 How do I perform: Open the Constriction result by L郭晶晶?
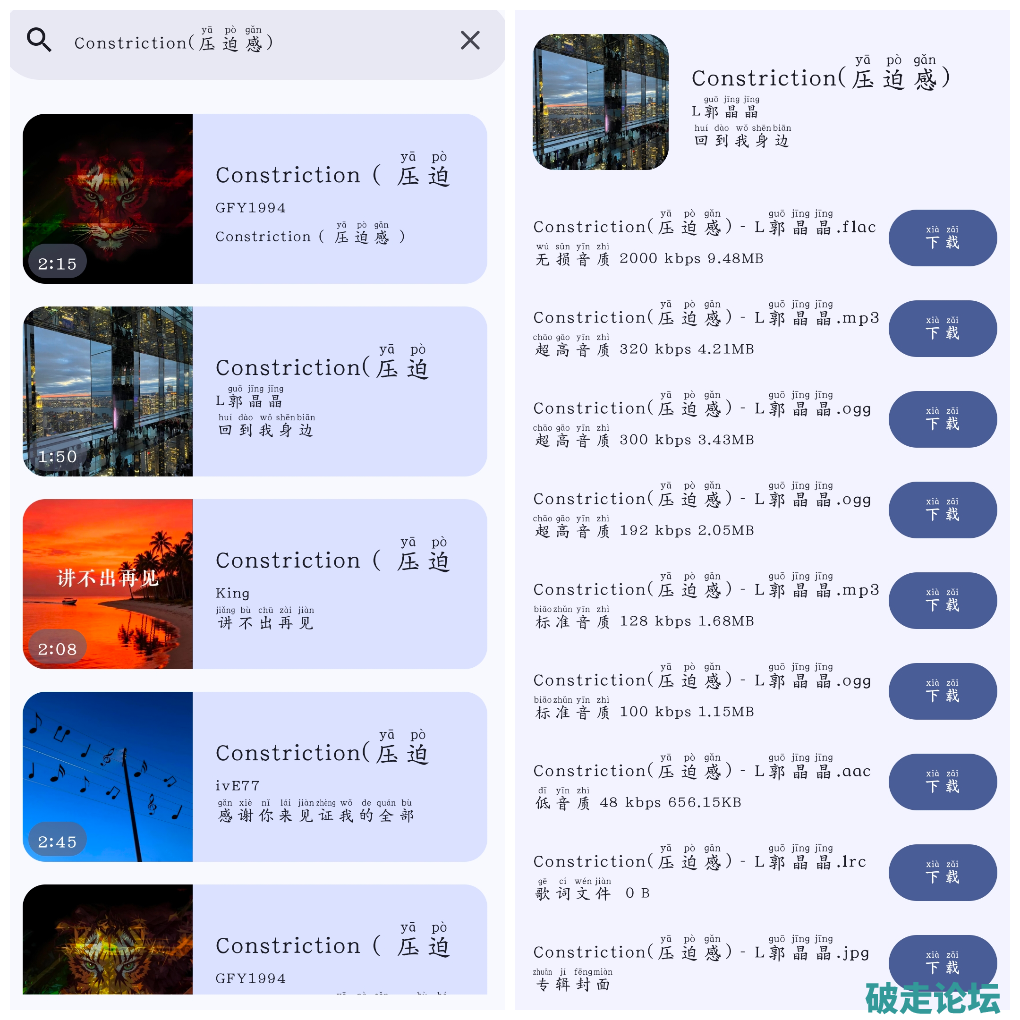point(255,391)
